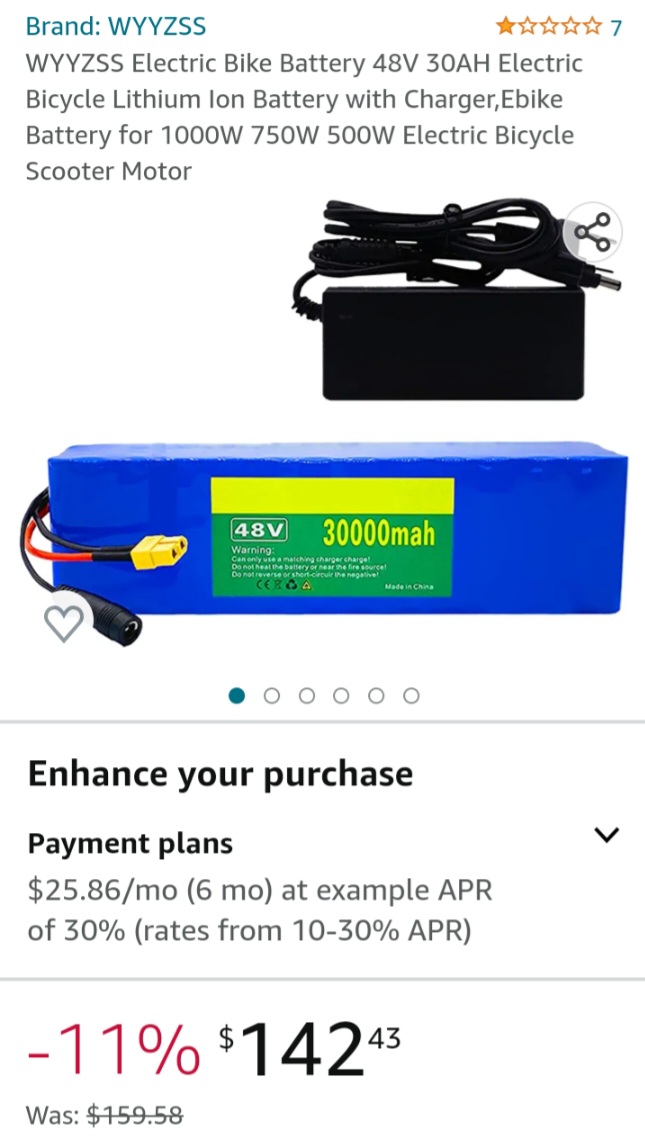Expand the Payment plans section

(606, 835)
